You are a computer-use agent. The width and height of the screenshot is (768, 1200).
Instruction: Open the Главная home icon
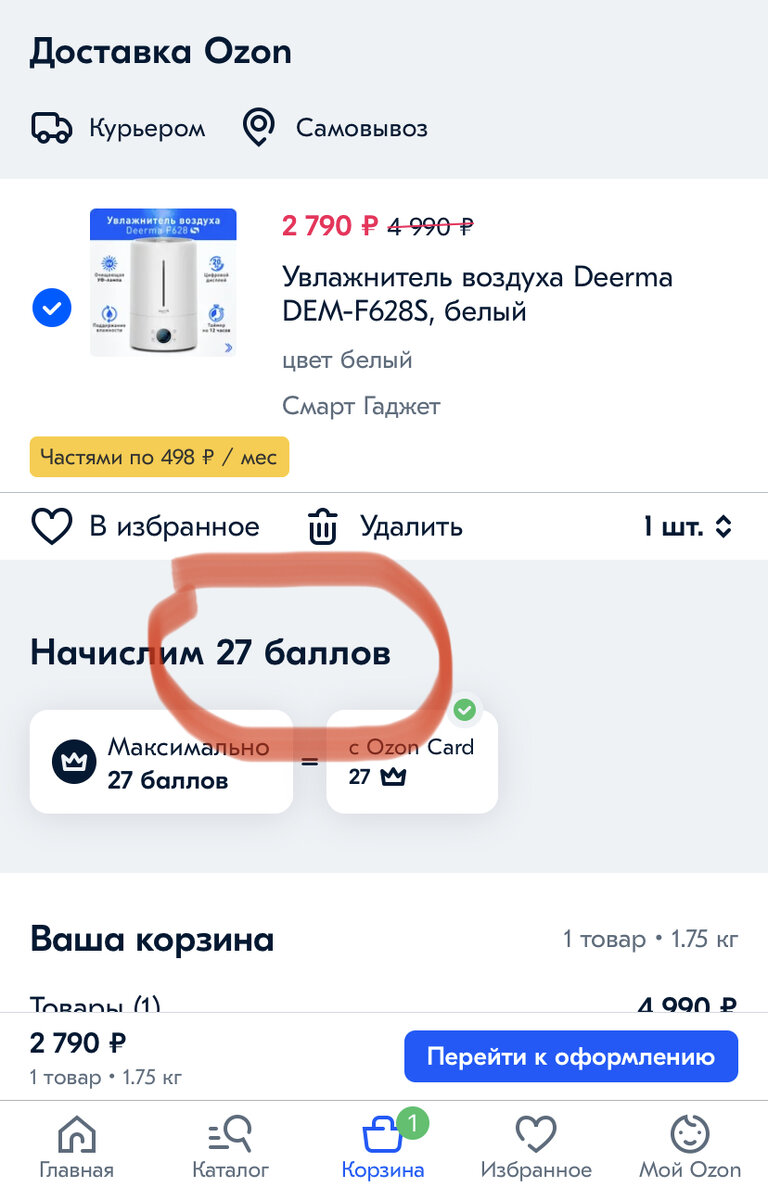click(x=76, y=1135)
